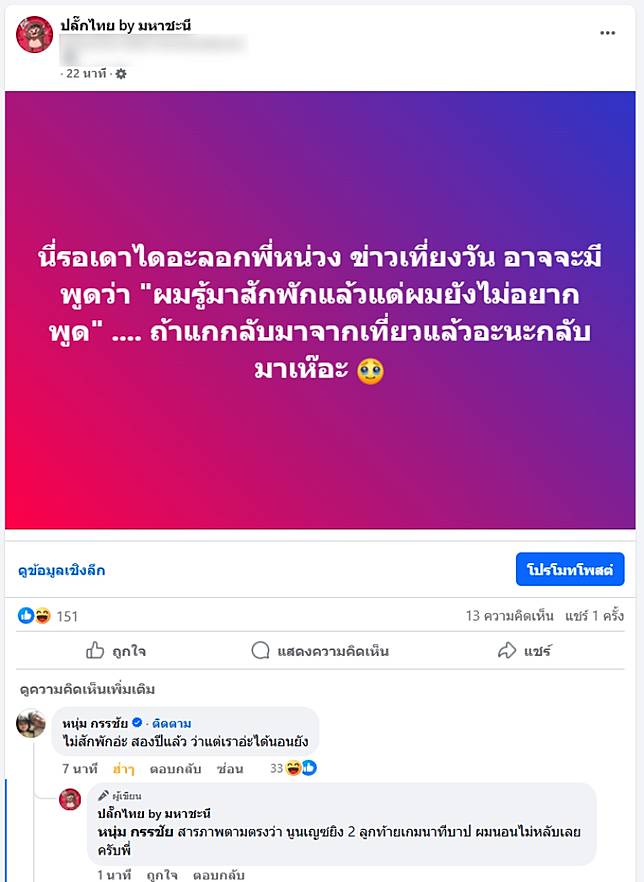Screen dimensions: 644x882
Task: Reply to หนุ่ม กรรชัย's comment with ตอบกลับ
Action: [x=176, y=769]
